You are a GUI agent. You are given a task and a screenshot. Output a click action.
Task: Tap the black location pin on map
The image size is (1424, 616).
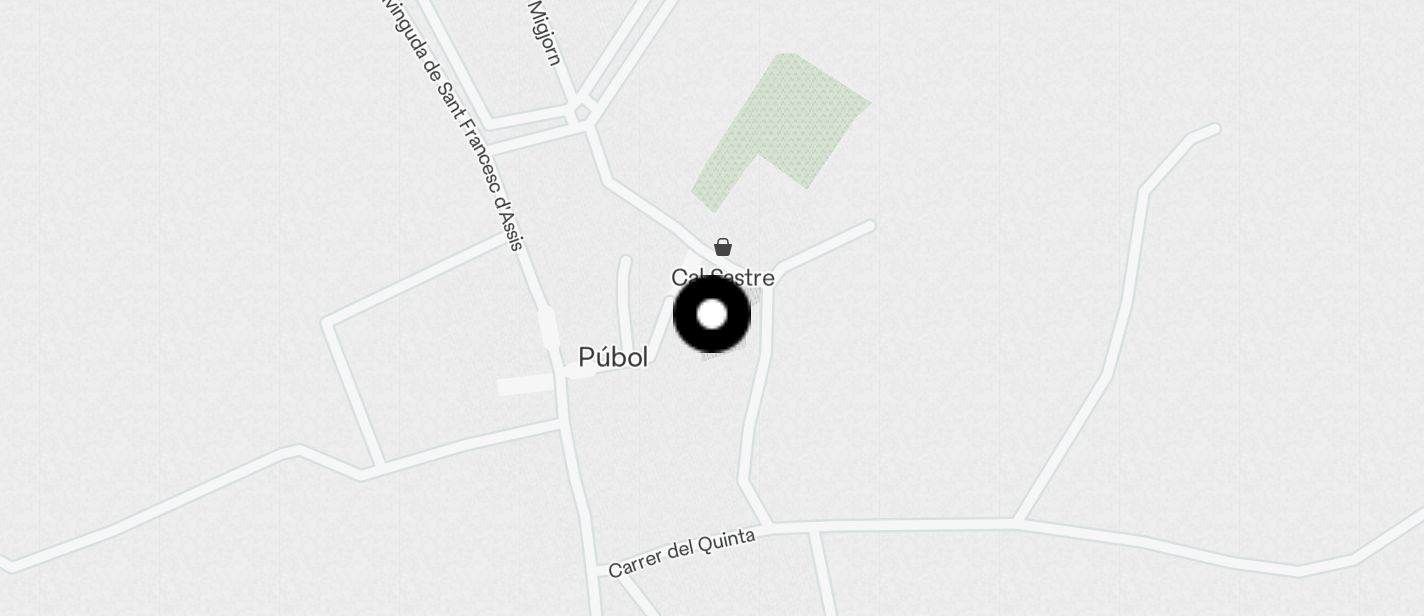[712, 315]
